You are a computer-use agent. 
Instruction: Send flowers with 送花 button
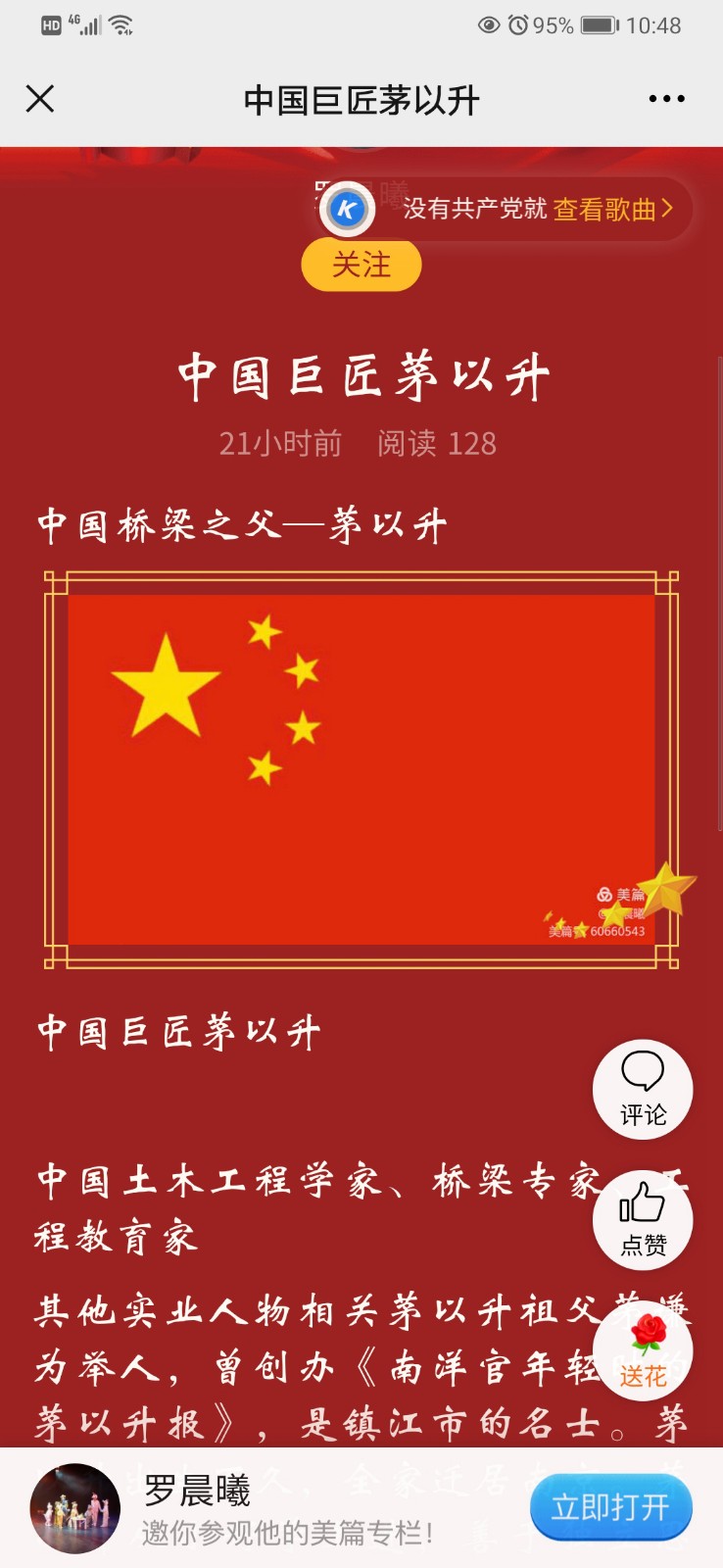point(643,1352)
